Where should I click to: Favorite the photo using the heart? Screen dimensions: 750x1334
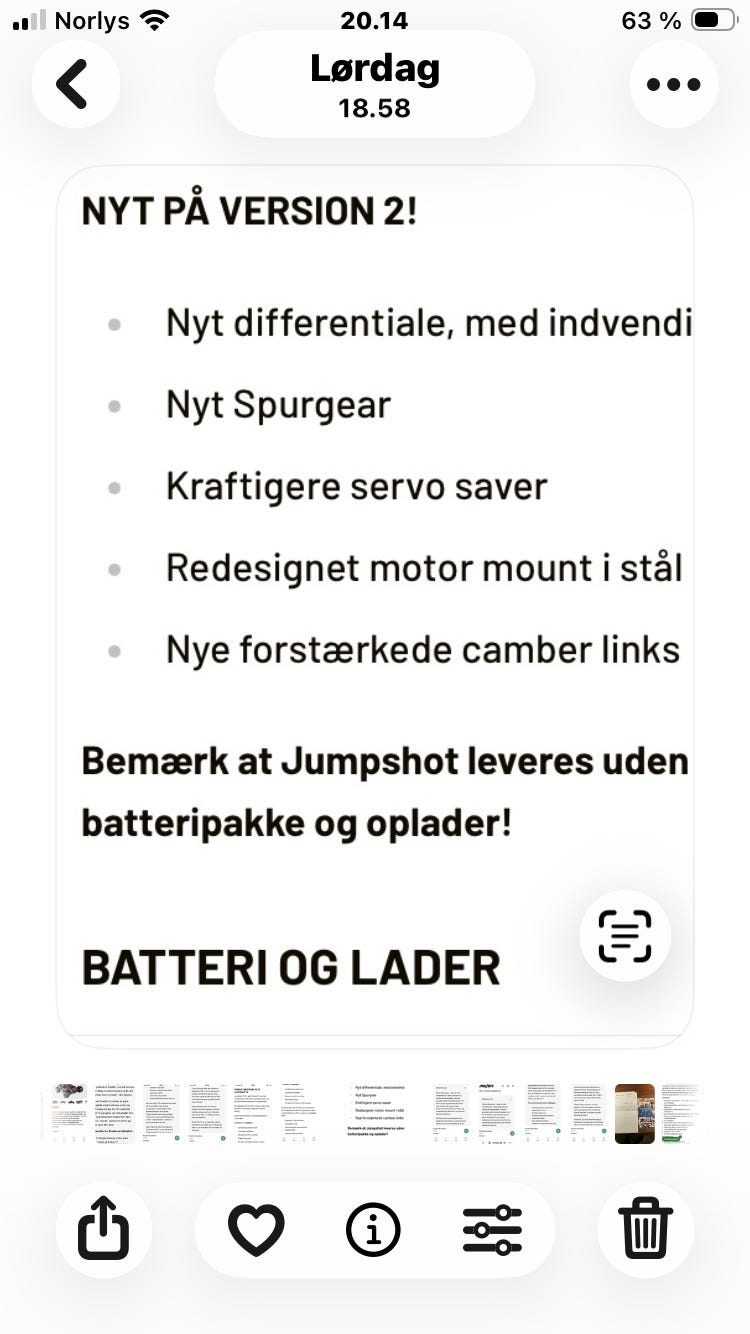coord(257,1229)
